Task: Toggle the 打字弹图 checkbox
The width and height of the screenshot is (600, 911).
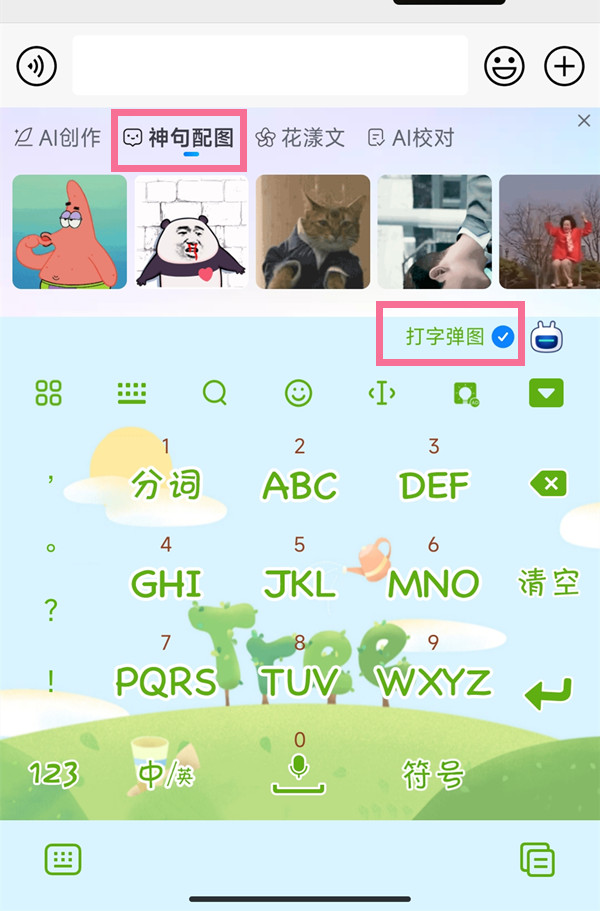Action: [503, 337]
